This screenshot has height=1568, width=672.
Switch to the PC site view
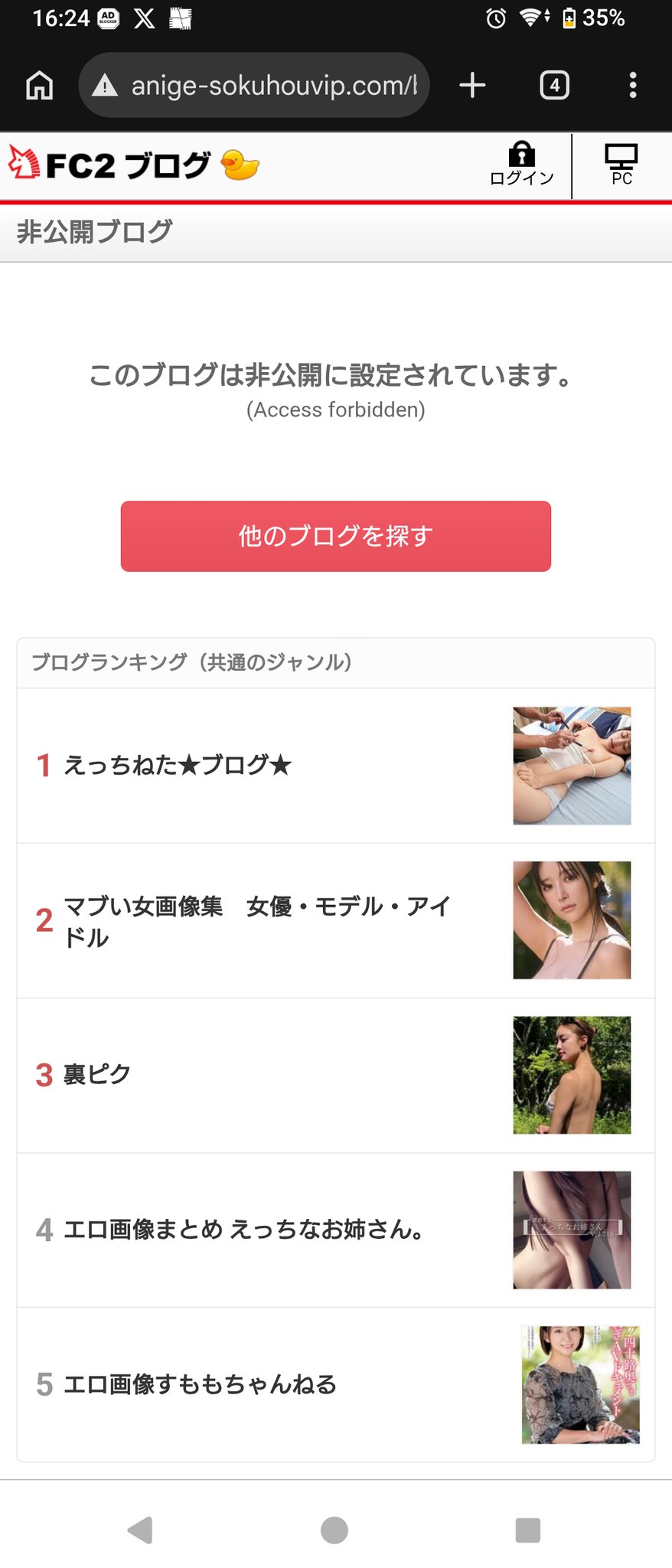coord(621,165)
